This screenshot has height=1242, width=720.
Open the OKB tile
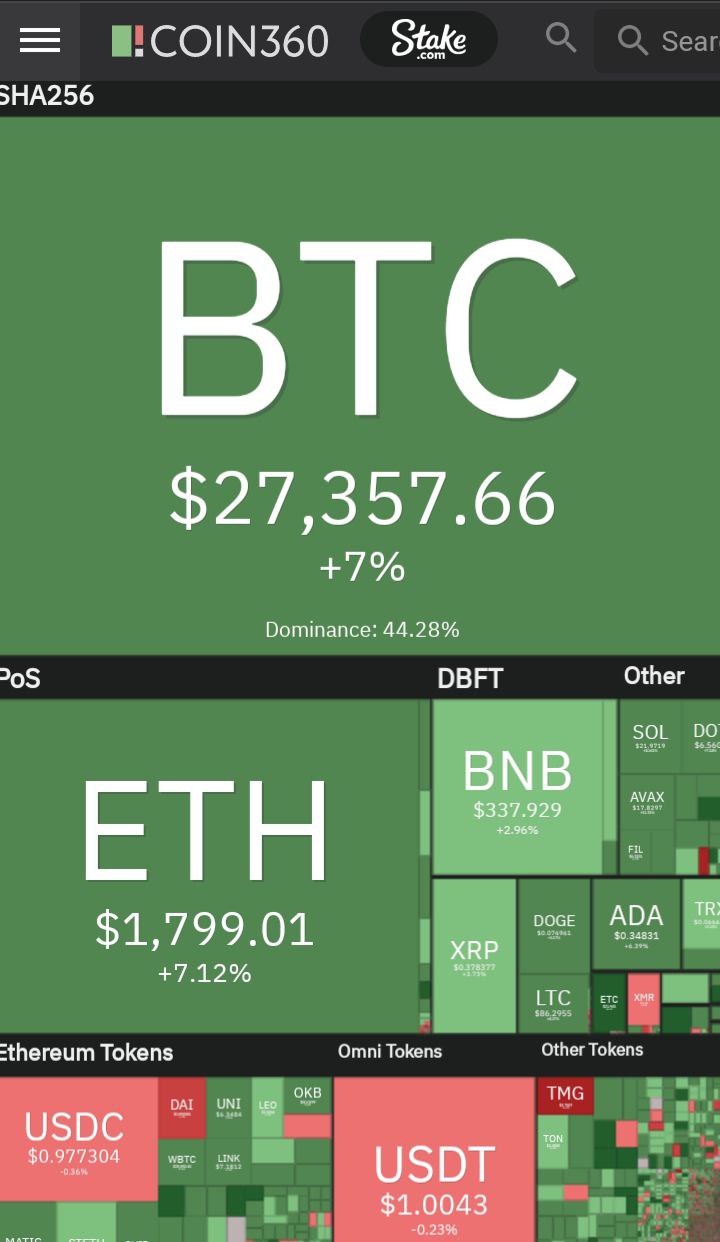tap(307, 1095)
